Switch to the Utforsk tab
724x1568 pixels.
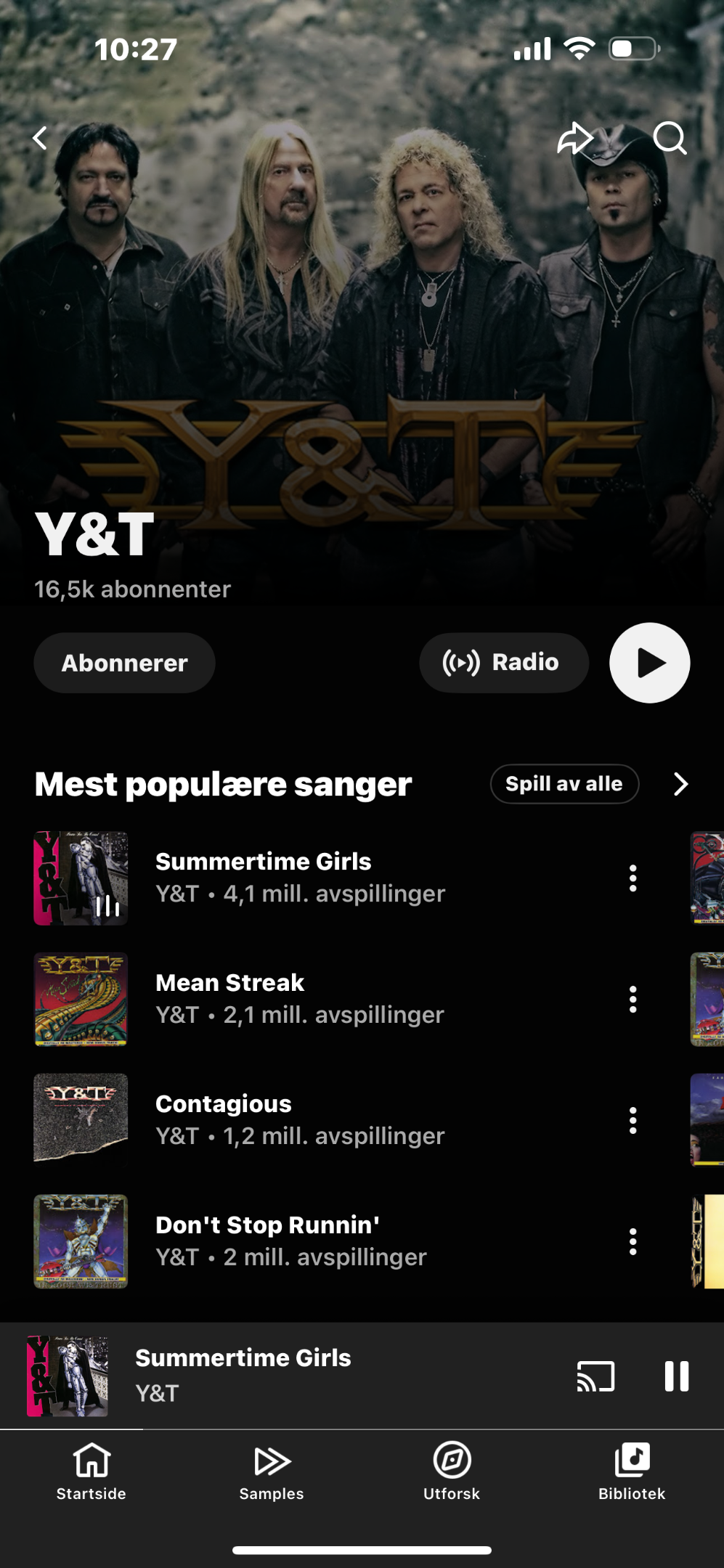click(452, 1471)
